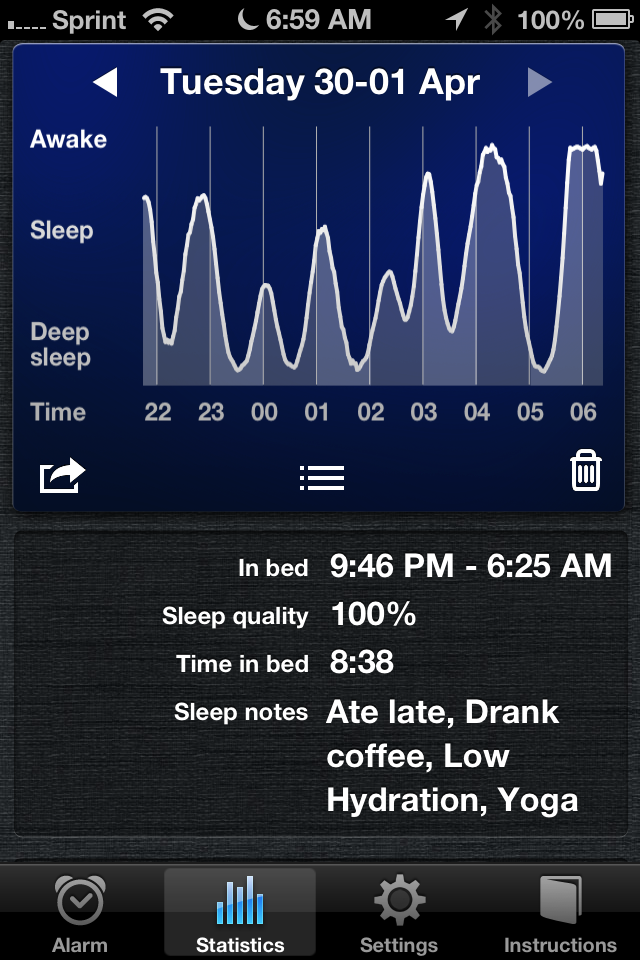
Task: Open the sleep sessions list
Action: [322, 477]
